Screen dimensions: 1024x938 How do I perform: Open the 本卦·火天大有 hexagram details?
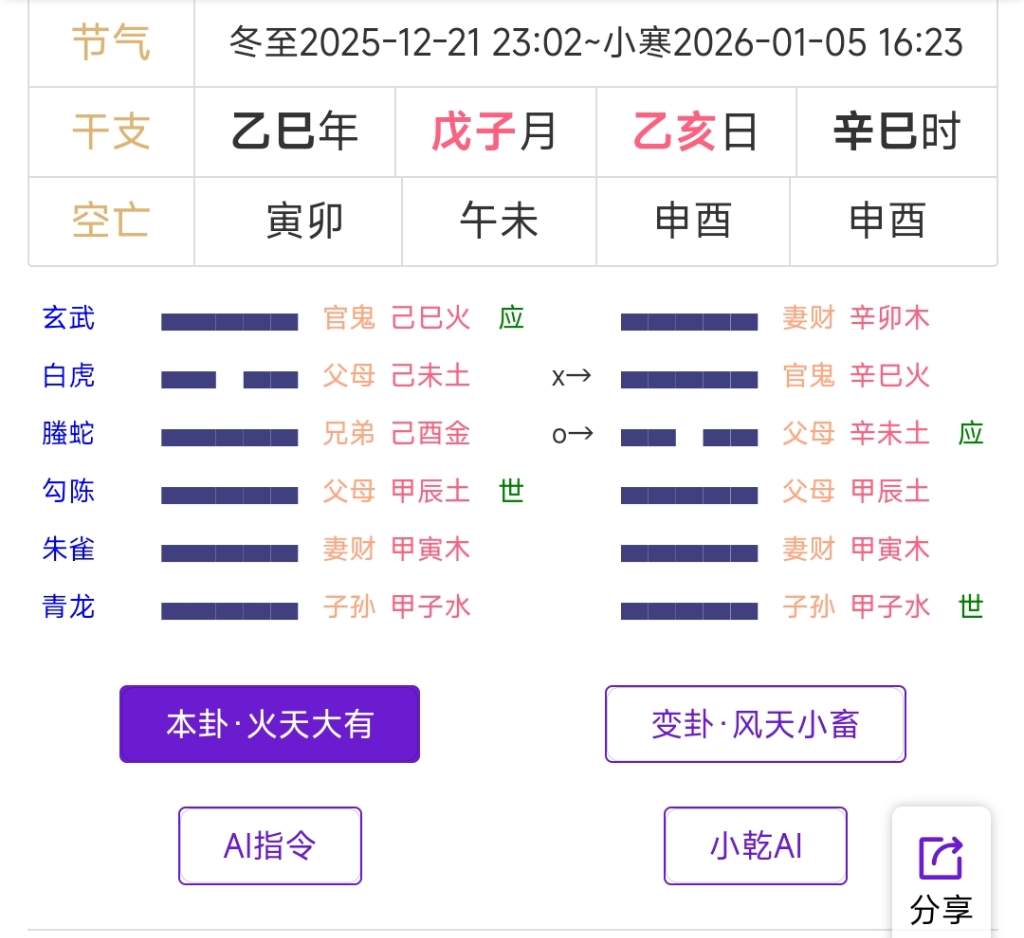(x=269, y=724)
